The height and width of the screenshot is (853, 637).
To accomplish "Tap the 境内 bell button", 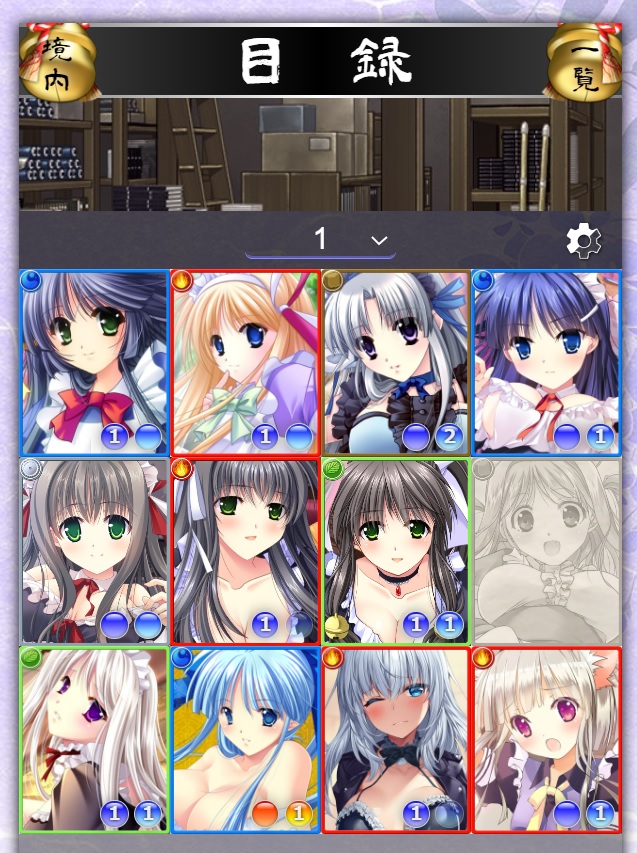I will coord(57,64).
